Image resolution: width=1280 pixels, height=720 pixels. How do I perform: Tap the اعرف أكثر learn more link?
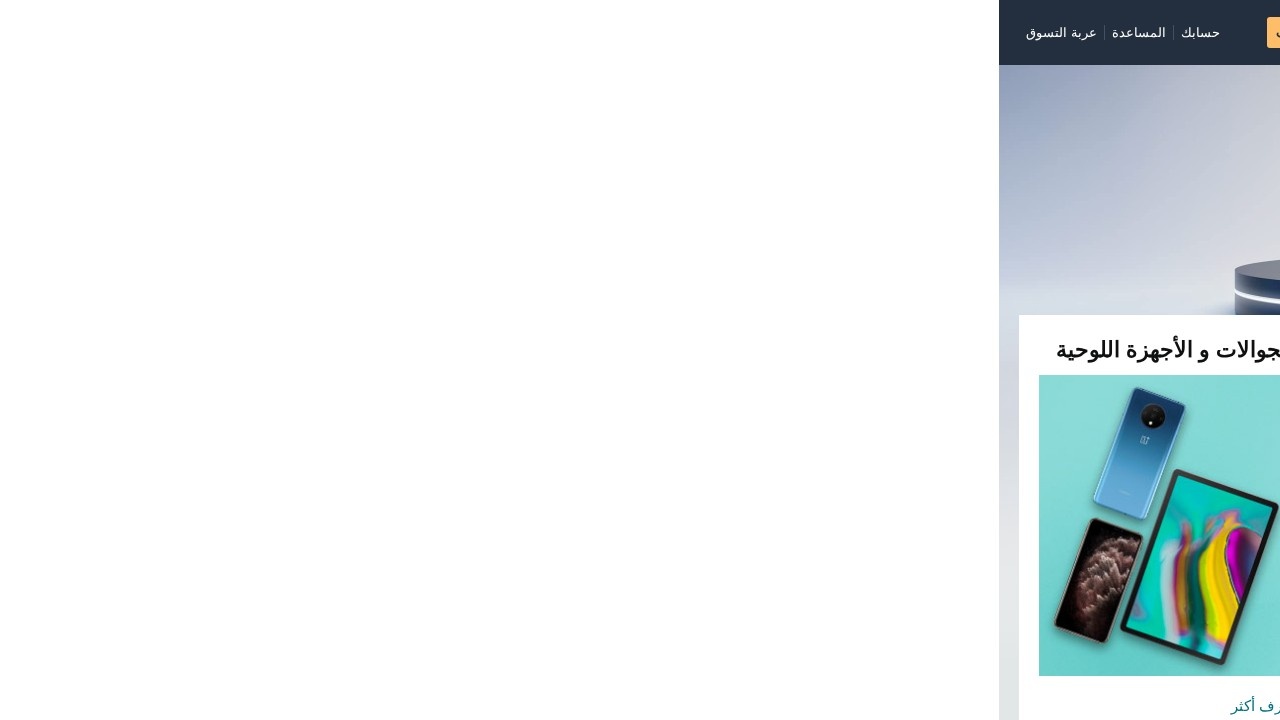point(1255,706)
